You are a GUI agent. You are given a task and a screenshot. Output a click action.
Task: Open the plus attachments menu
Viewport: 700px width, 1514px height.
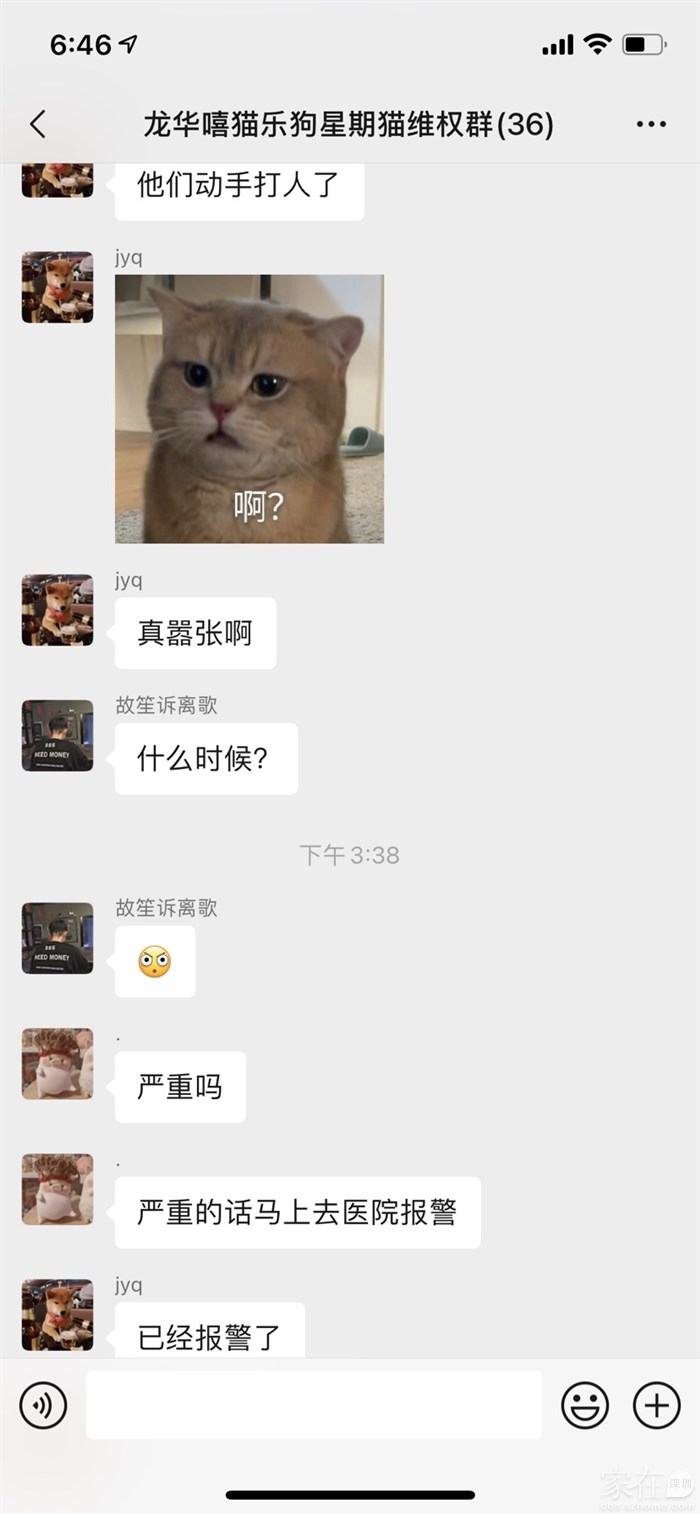(657, 1405)
